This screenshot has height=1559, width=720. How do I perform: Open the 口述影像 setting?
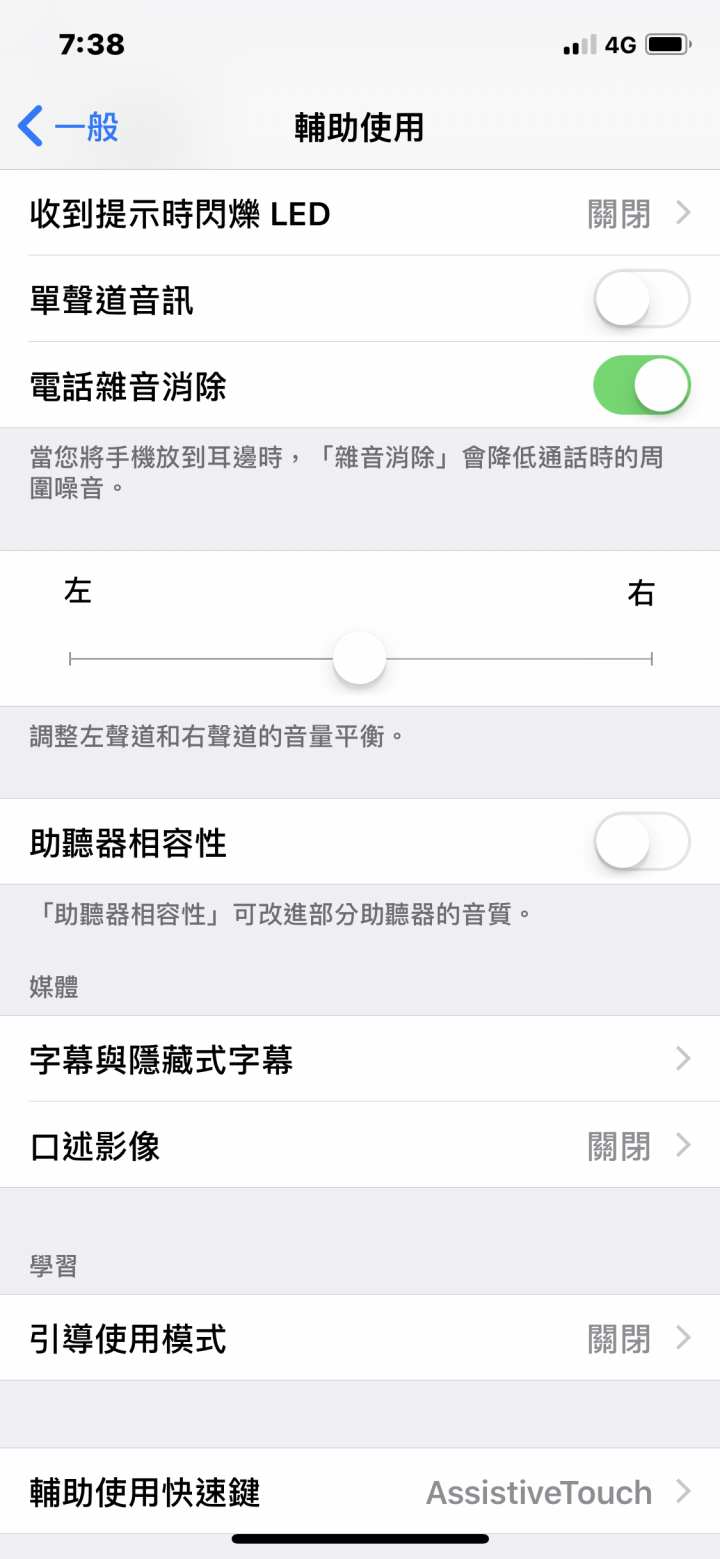point(360,1145)
